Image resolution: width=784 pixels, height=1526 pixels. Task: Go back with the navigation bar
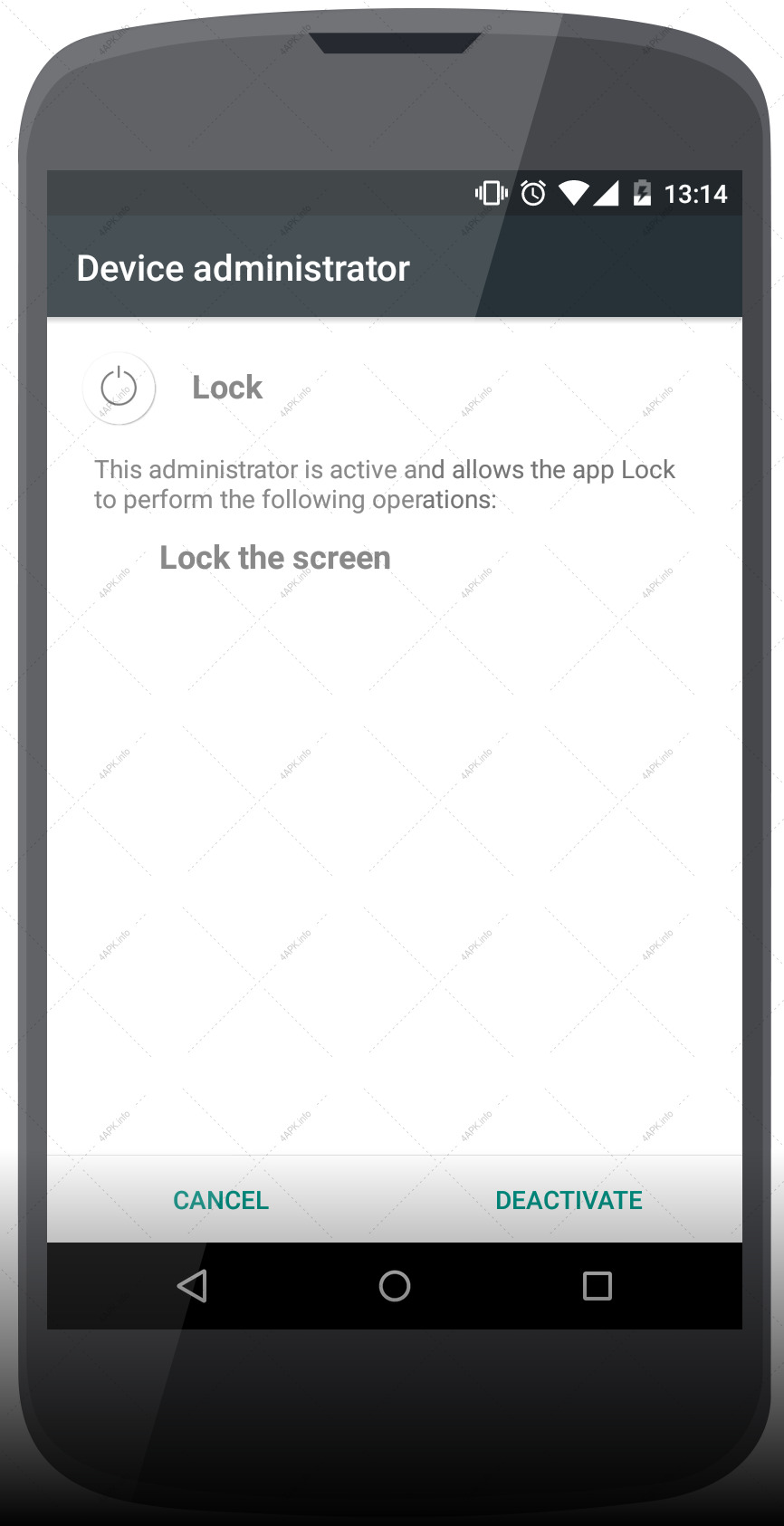point(192,1286)
